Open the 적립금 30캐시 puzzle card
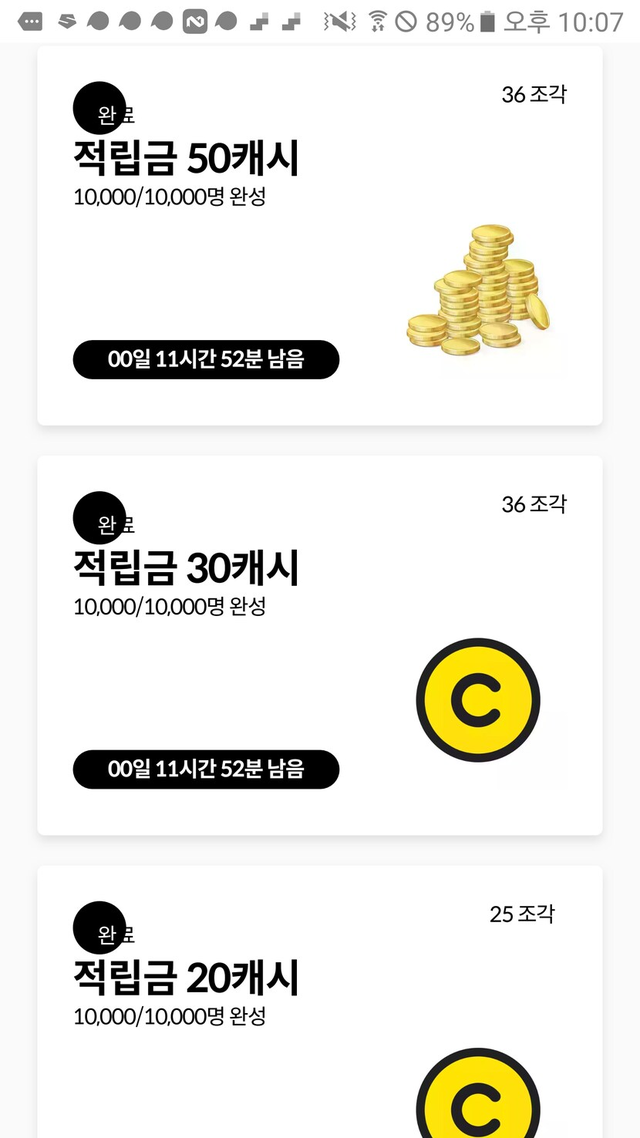This screenshot has width=640, height=1138. pos(319,645)
